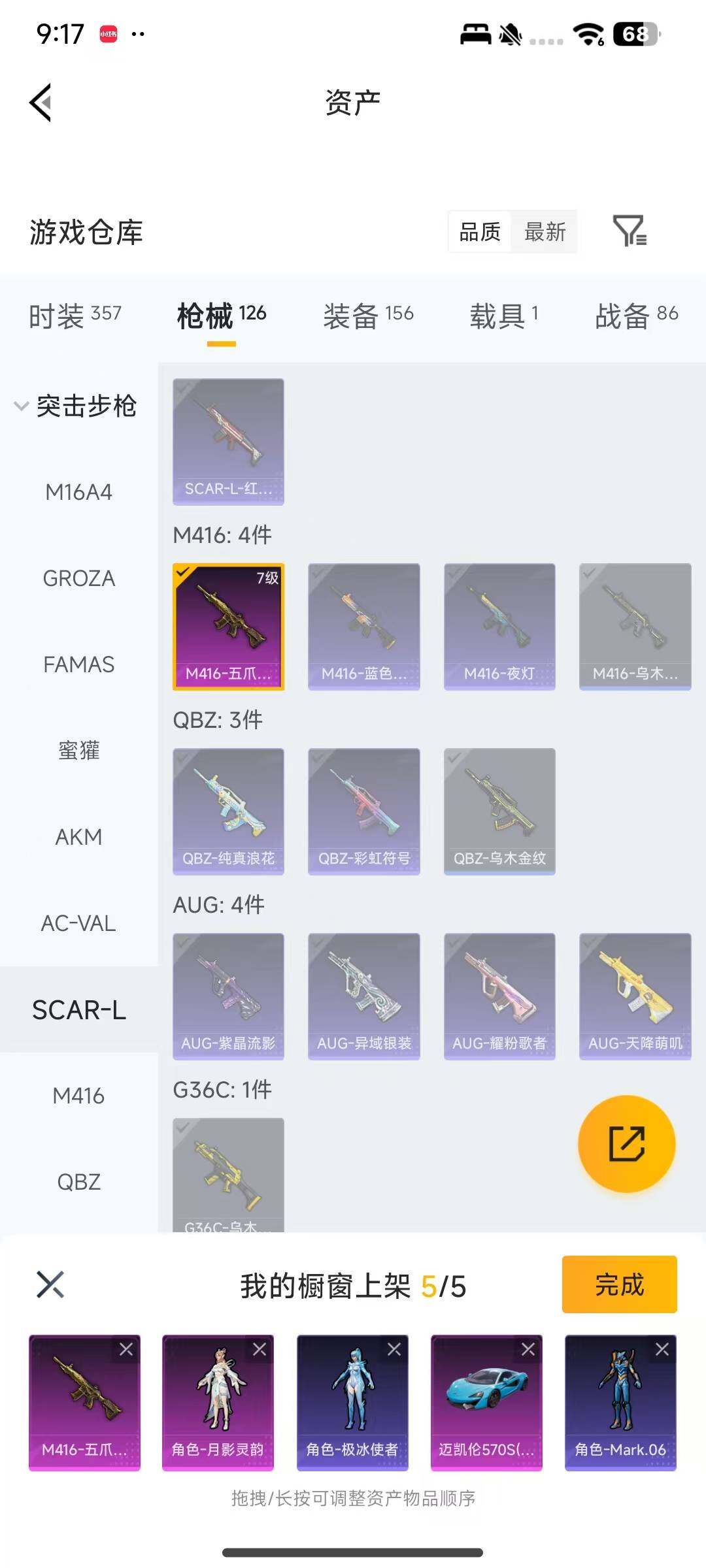This screenshot has width=706, height=1568.
Task: Tap the yellow share floating button
Action: coord(626,1143)
